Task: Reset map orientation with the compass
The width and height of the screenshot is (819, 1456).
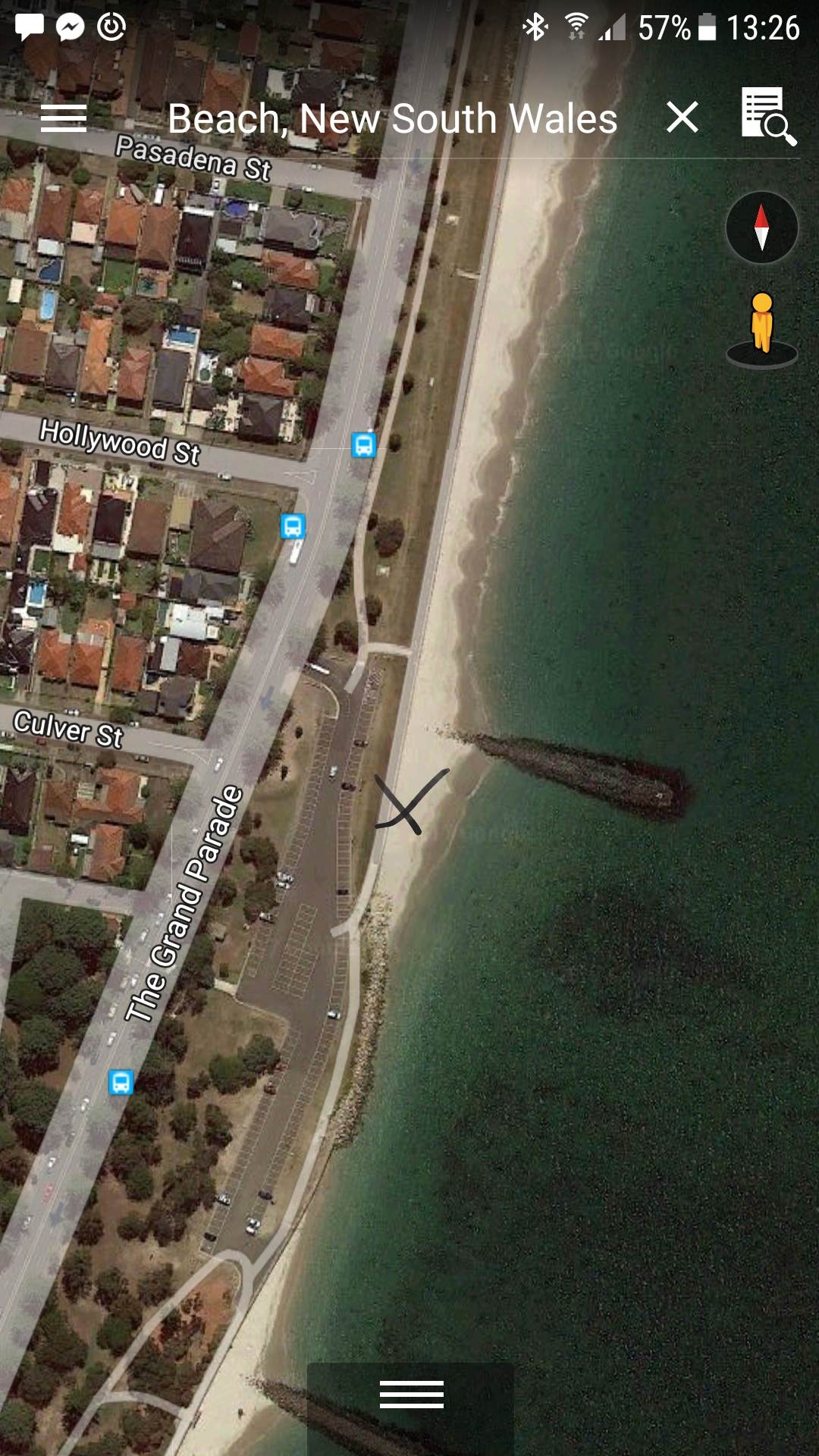Action: [761, 227]
